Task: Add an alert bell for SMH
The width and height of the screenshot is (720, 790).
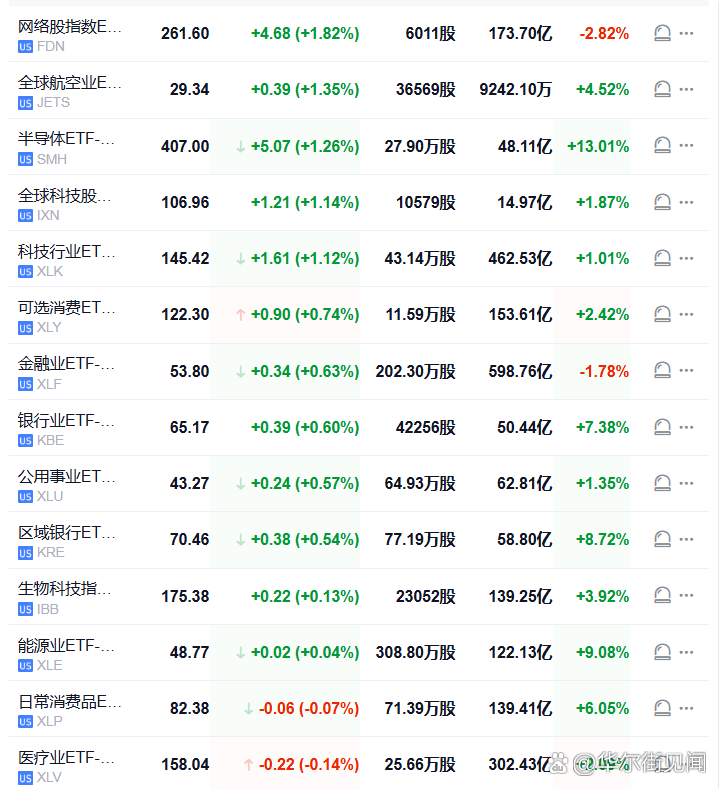Action: [662, 147]
